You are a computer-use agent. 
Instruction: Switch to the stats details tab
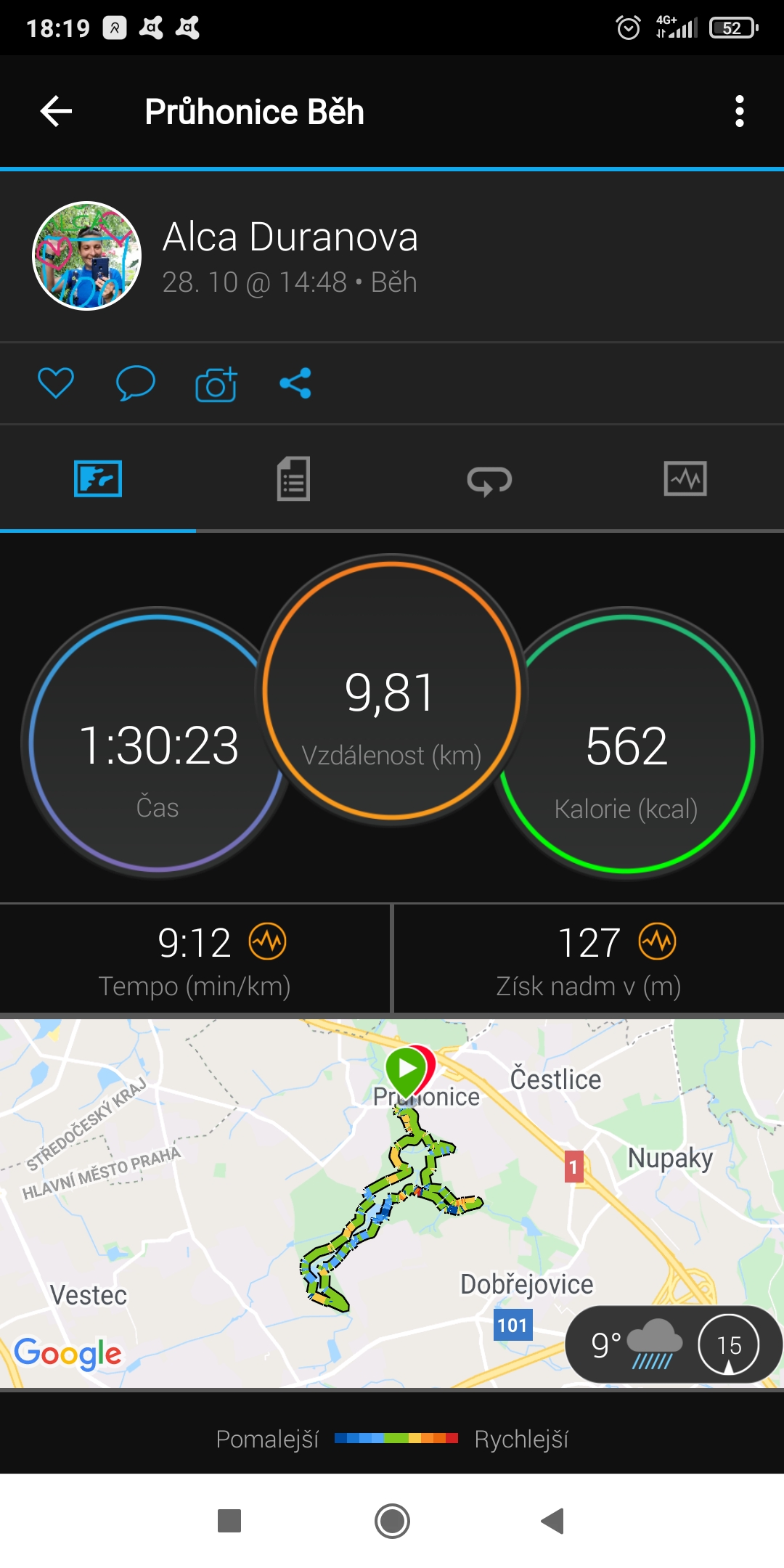coord(293,479)
